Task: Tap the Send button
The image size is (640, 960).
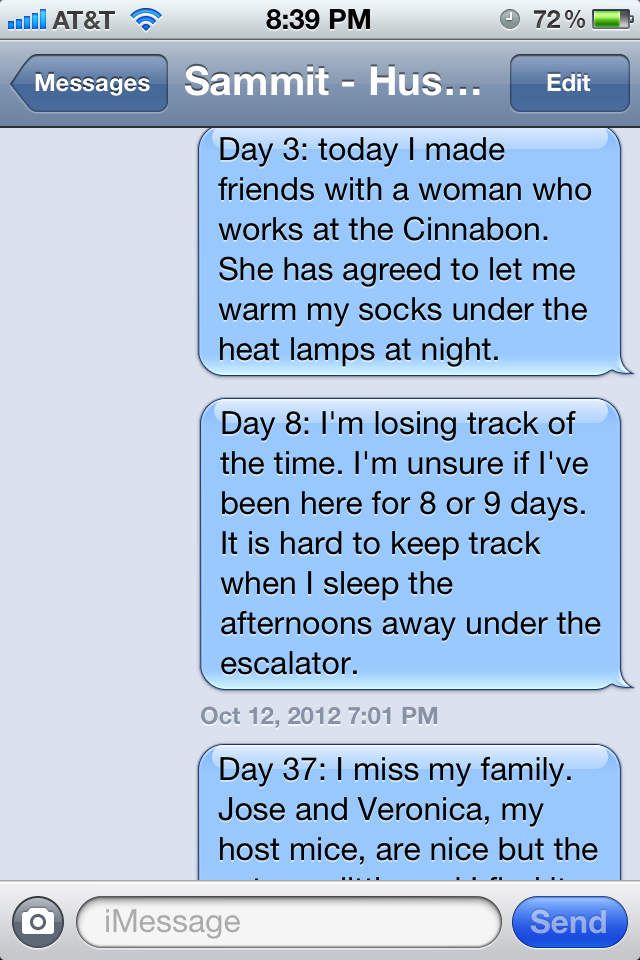Action: click(568, 921)
